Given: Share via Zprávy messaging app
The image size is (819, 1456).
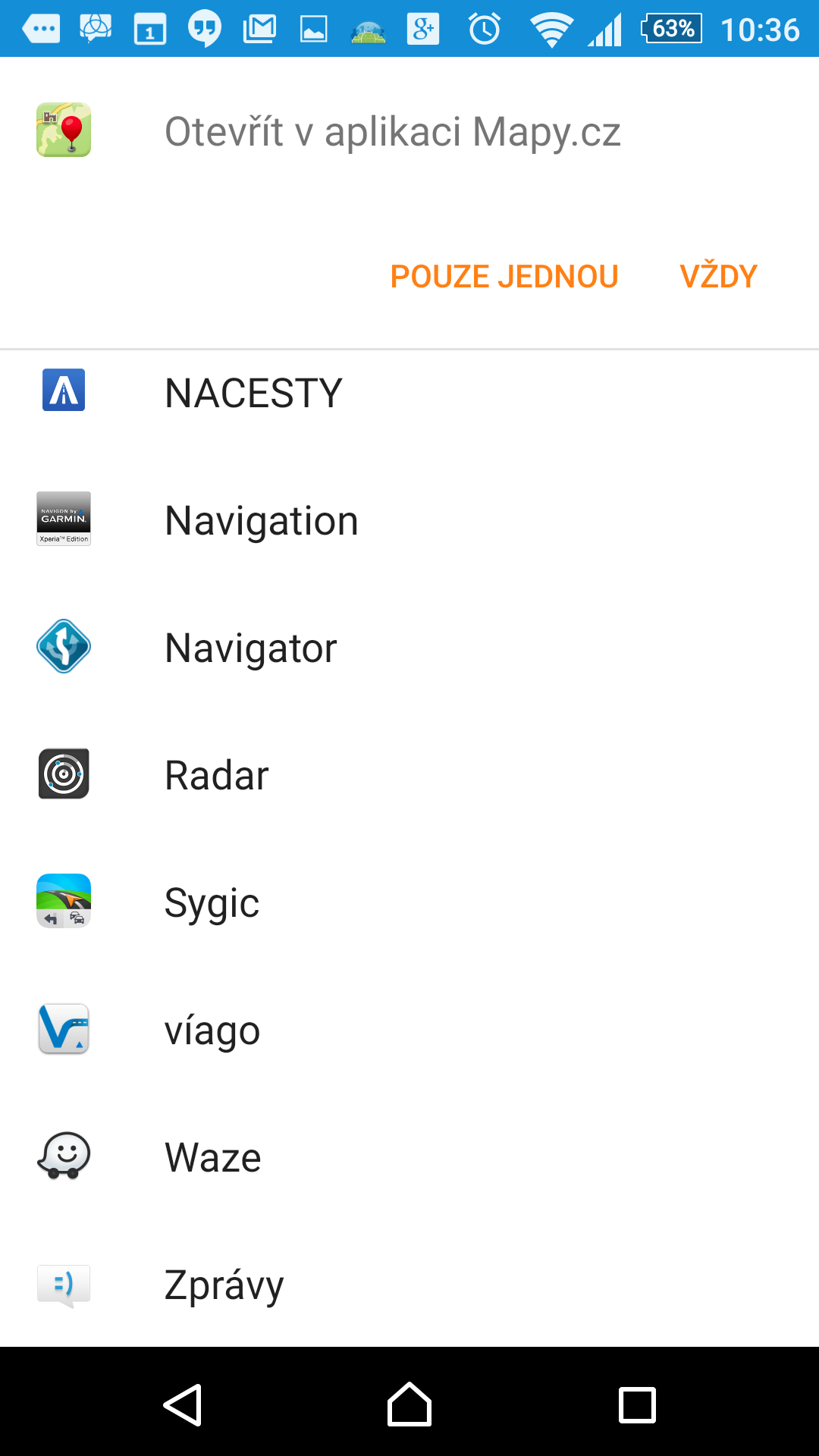Looking at the screenshot, I should [x=409, y=1285].
